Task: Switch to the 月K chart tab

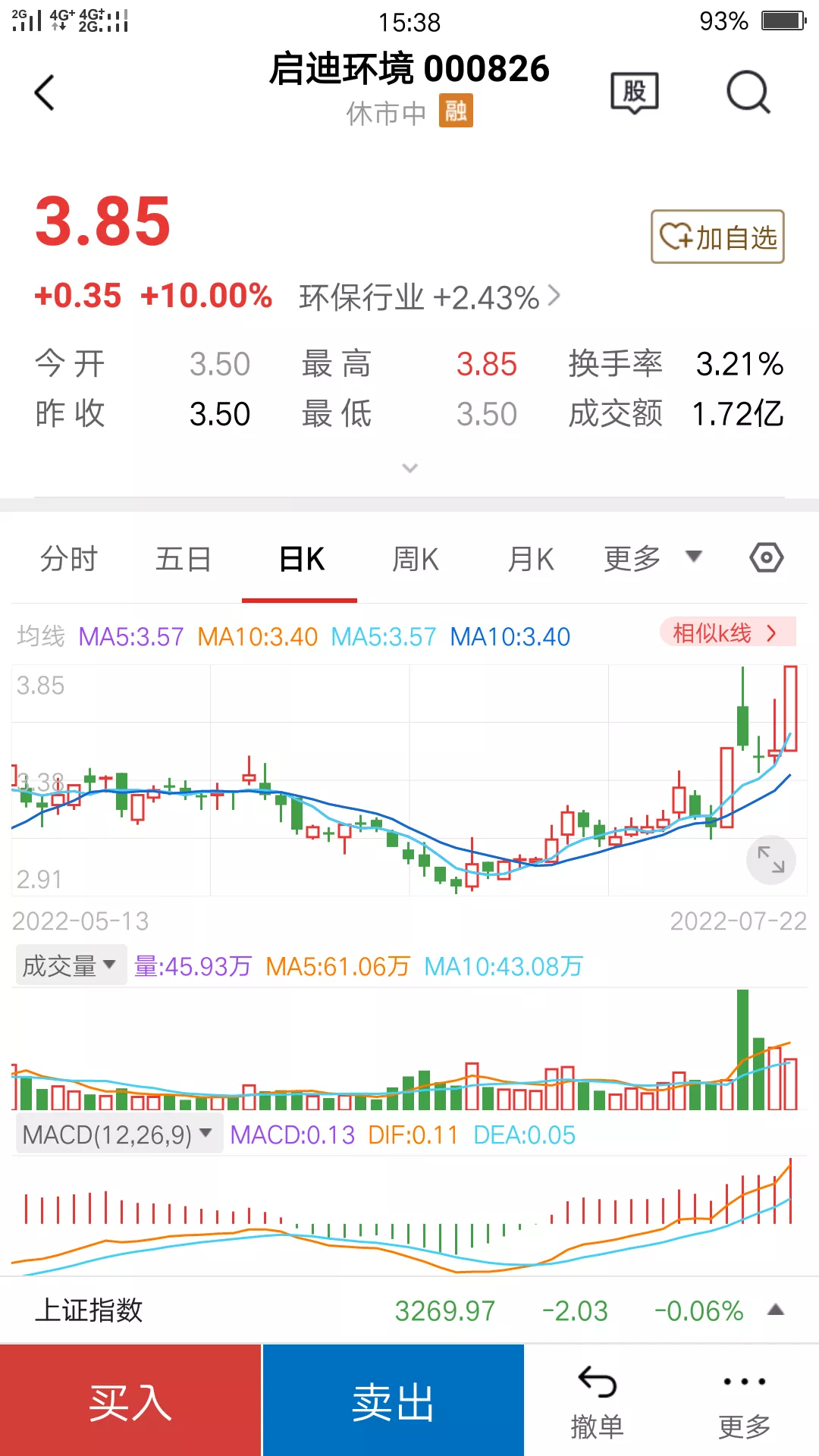Action: click(531, 560)
